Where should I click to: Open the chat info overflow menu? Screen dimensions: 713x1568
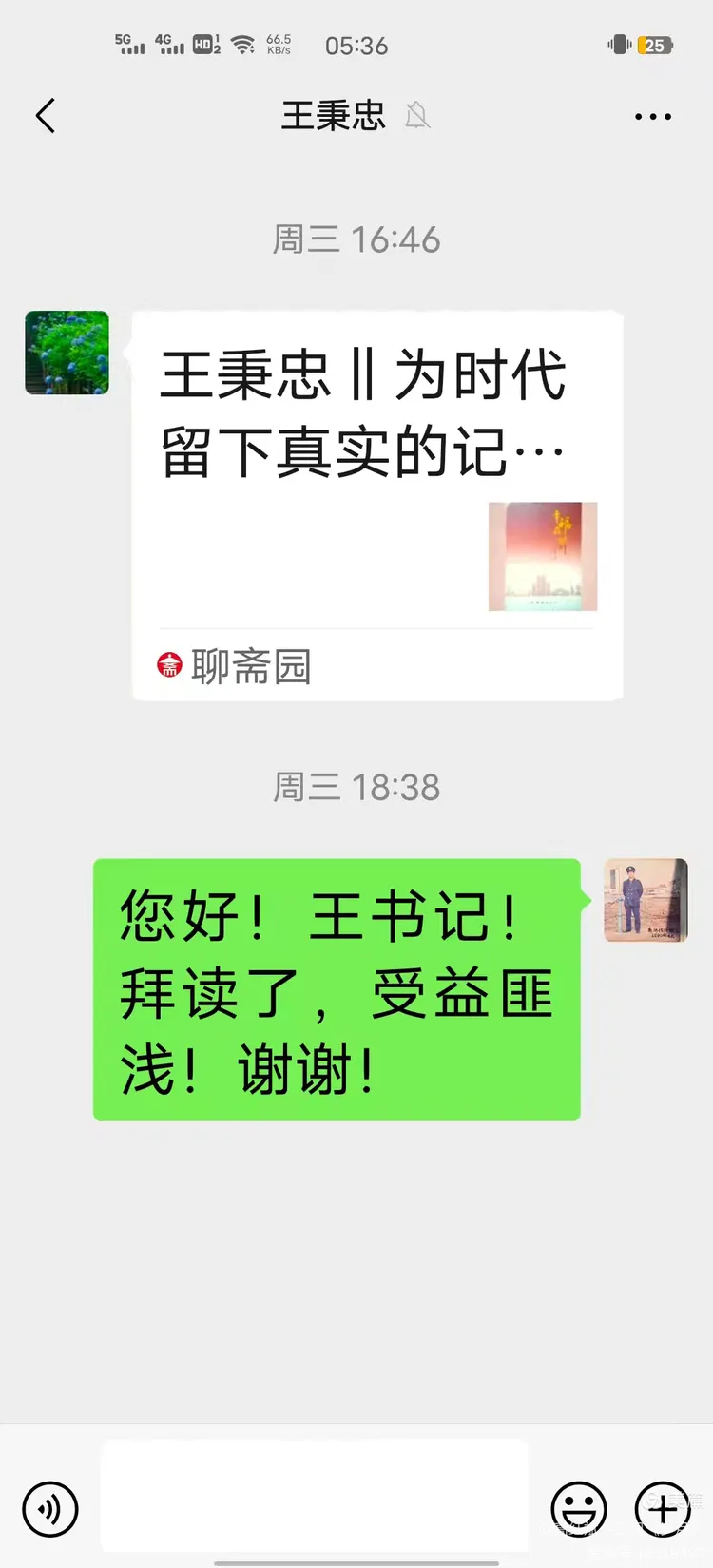tap(652, 117)
